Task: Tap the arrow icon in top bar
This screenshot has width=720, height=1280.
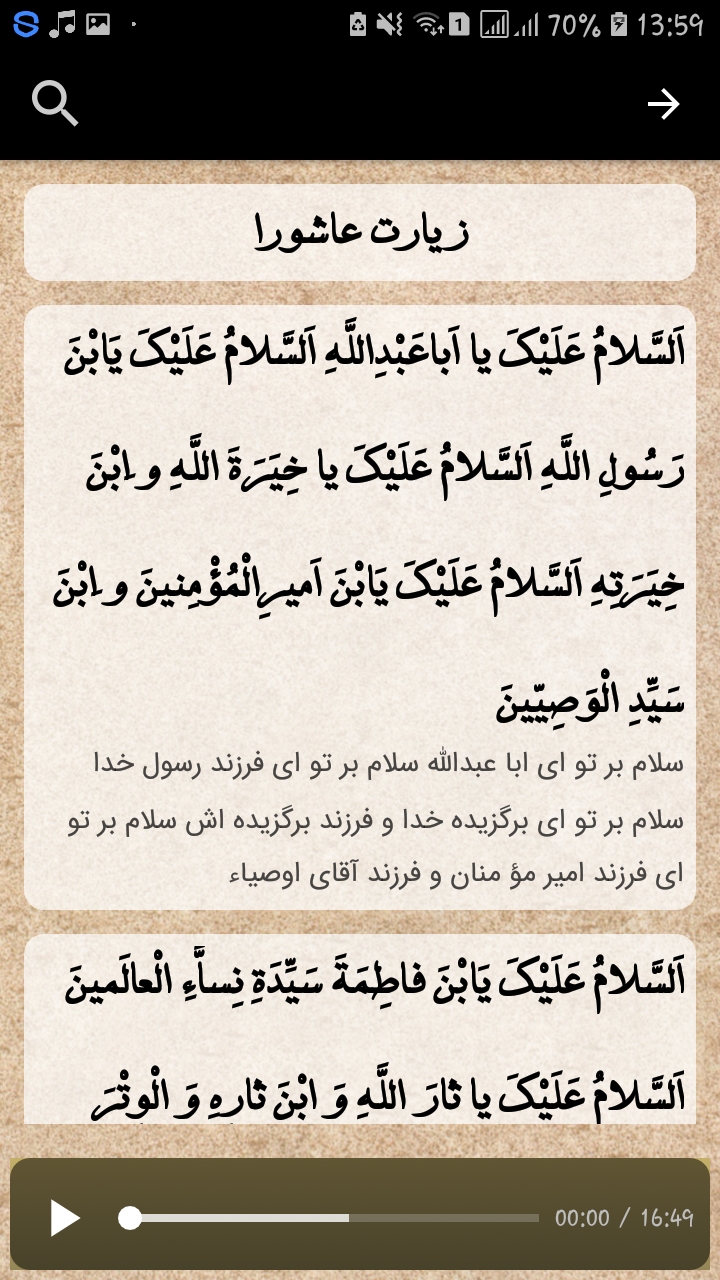Action: tap(663, 104)
